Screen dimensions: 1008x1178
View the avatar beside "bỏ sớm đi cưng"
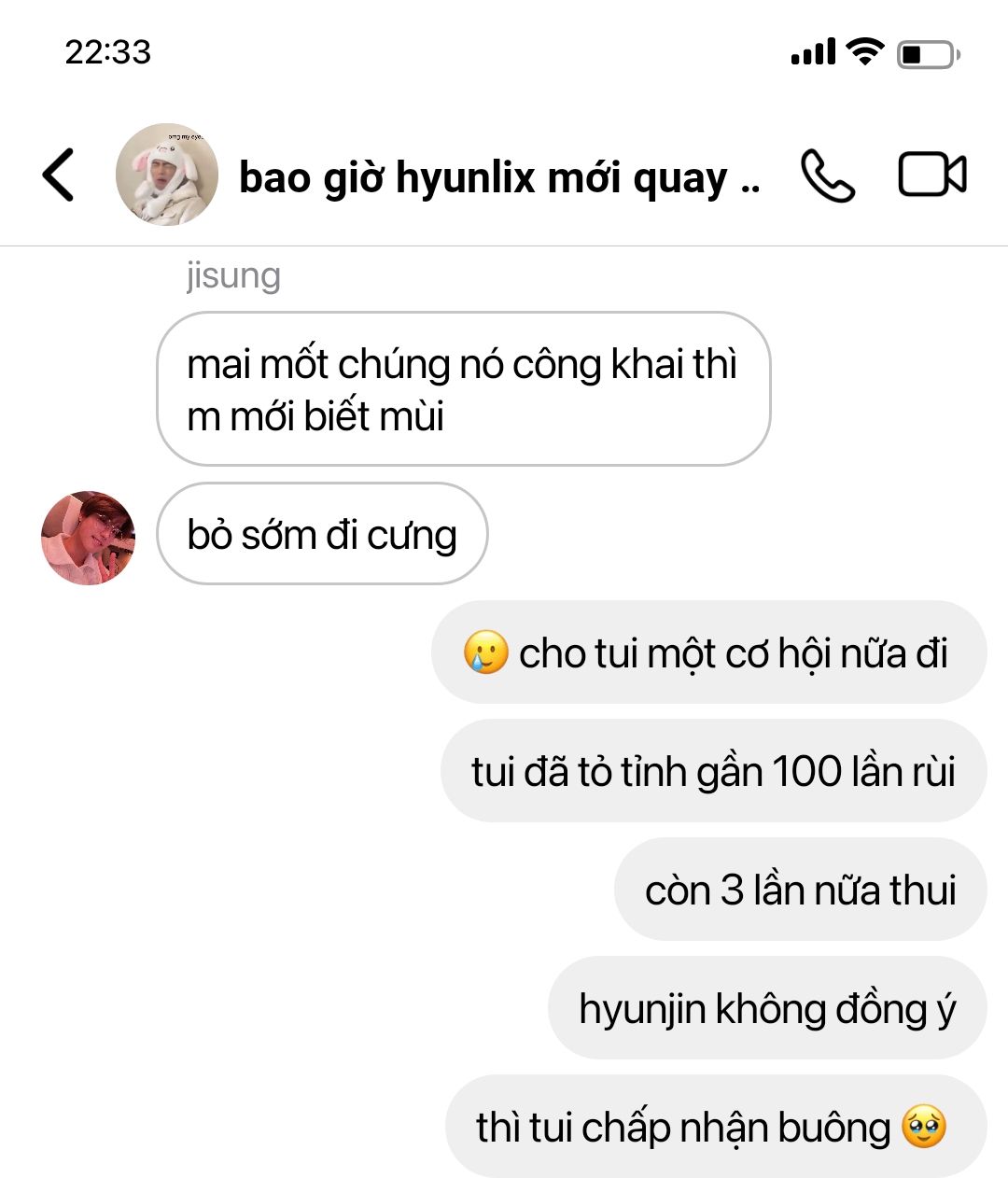click(89, 538)
